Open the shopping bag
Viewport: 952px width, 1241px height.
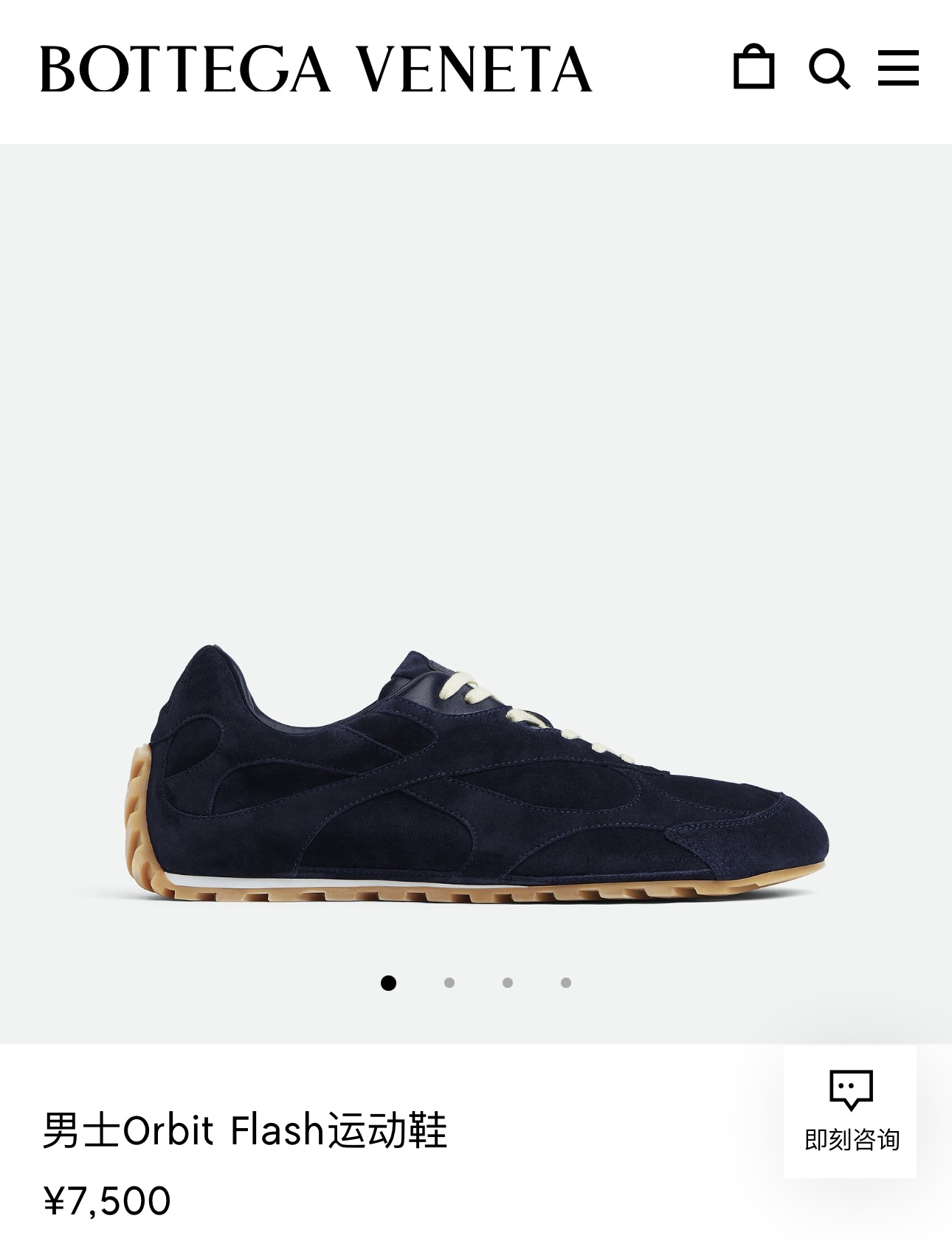753,68
